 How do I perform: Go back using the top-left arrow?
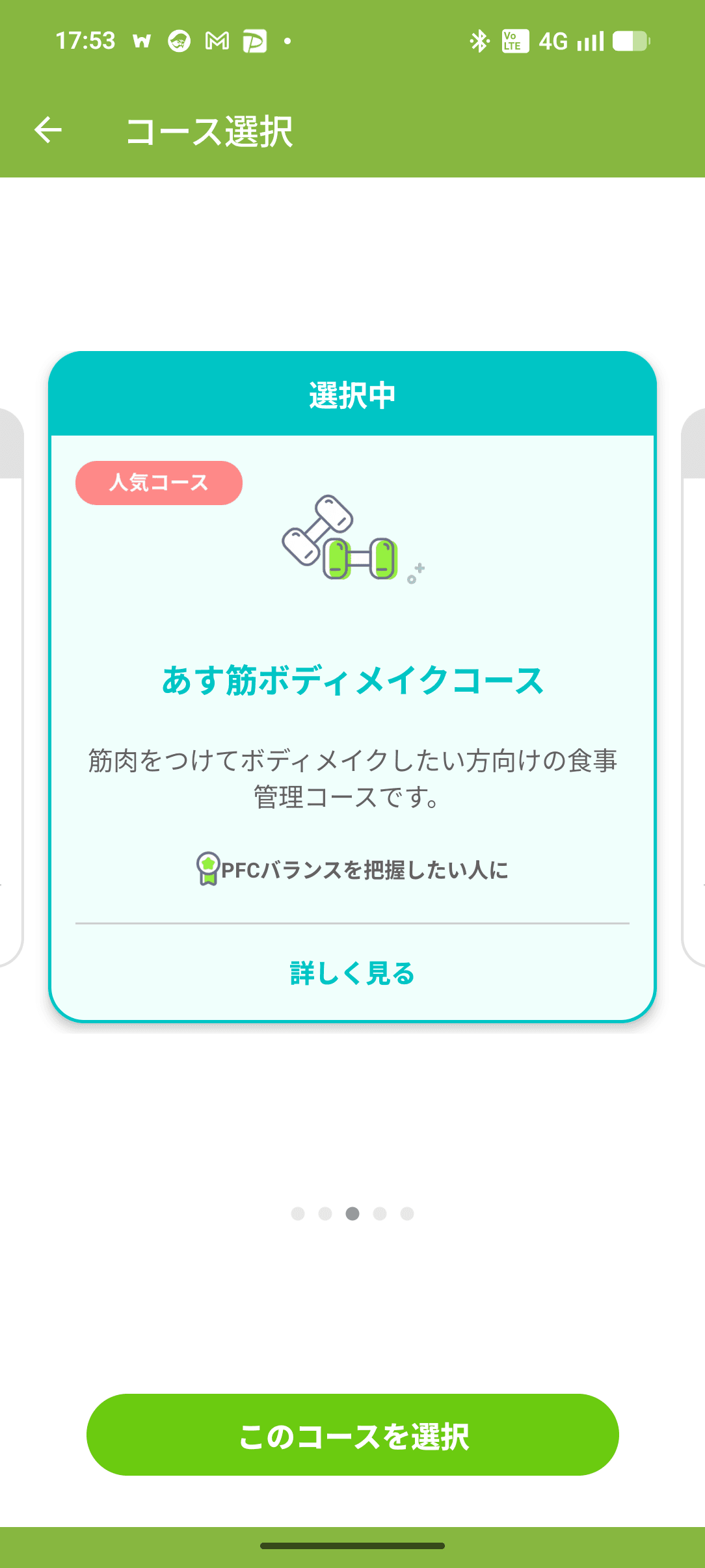(x=48, y=130)
